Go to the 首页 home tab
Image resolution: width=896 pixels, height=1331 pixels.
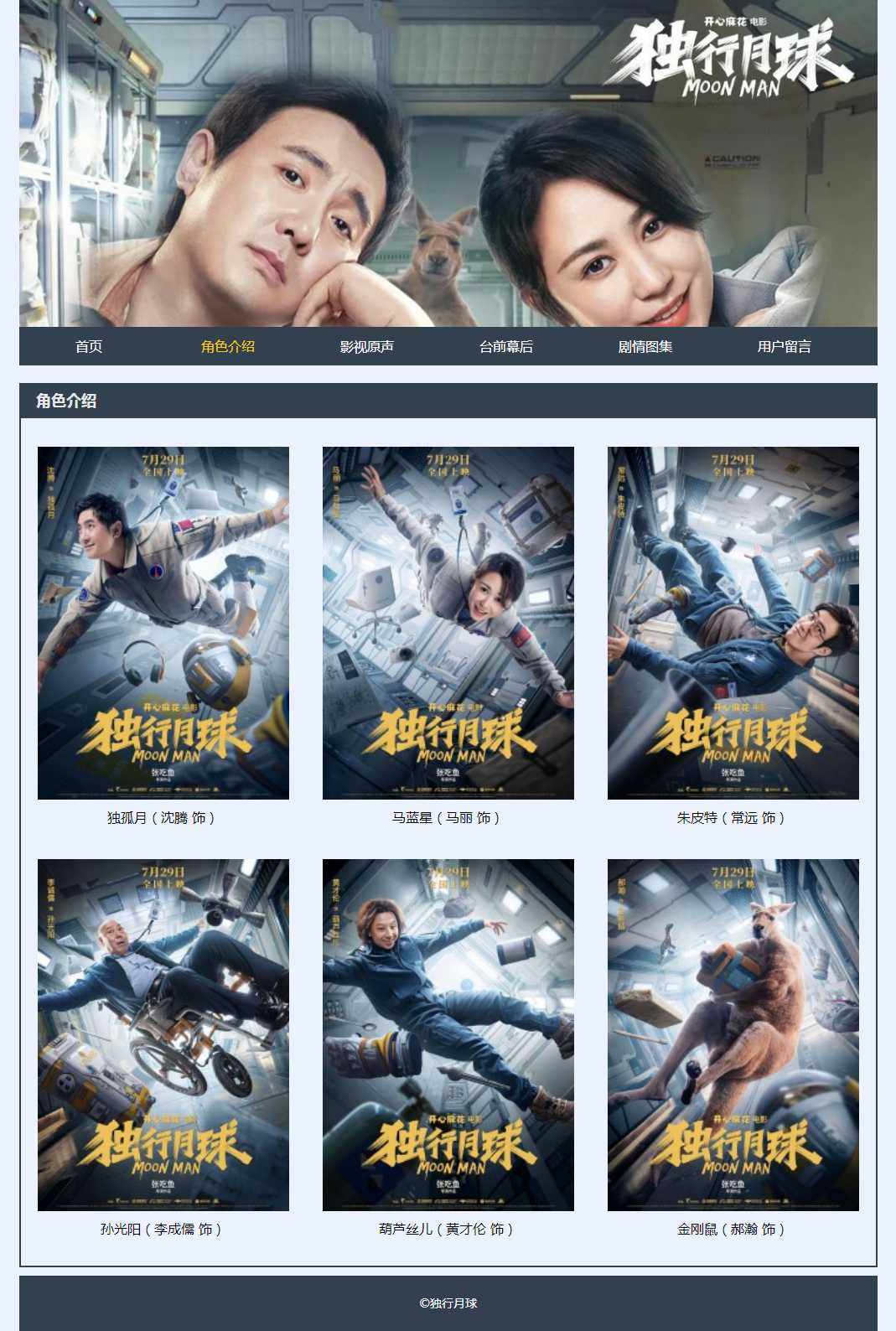coord(89,346)
